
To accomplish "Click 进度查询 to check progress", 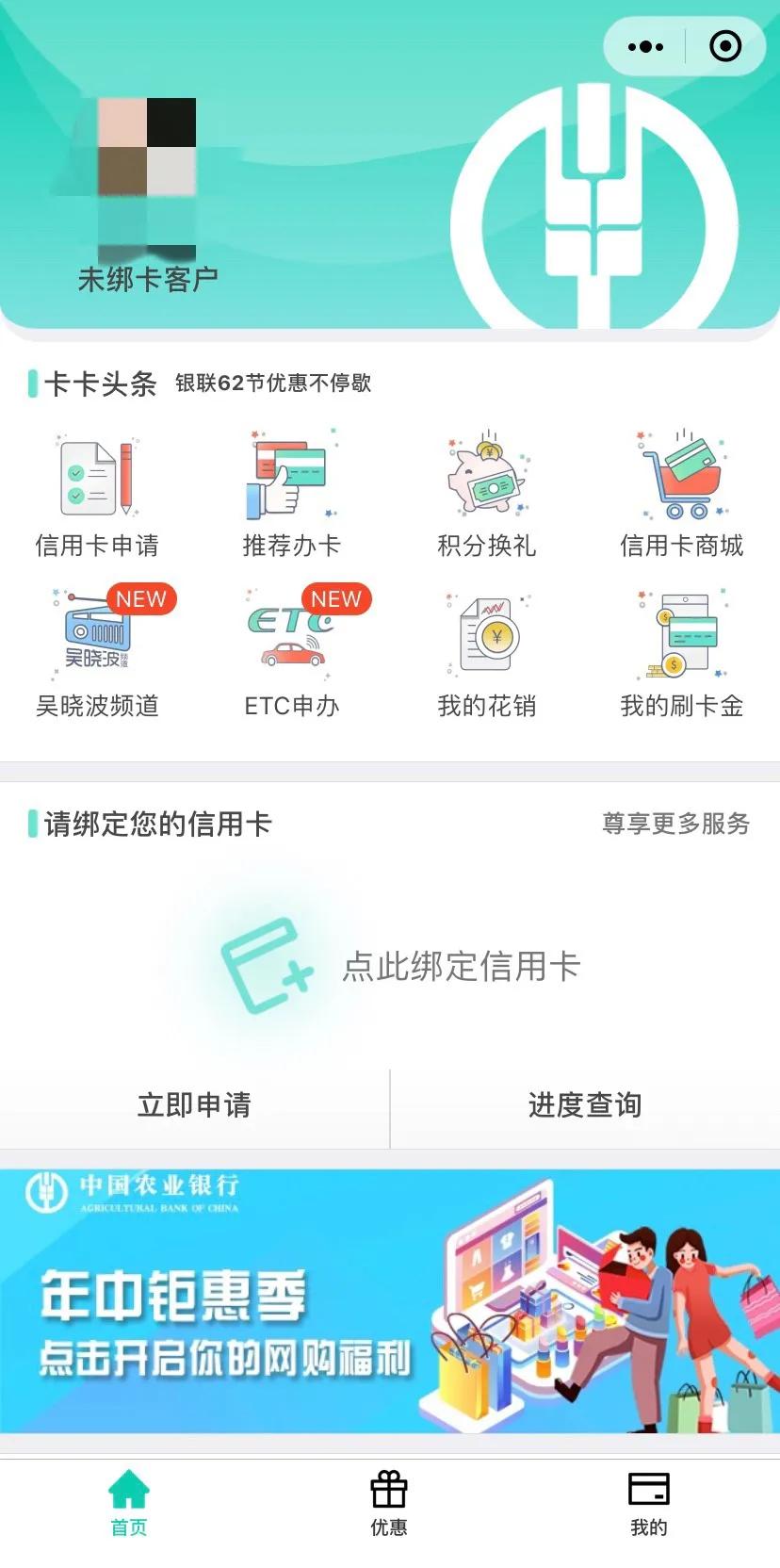I will 584,1104.
